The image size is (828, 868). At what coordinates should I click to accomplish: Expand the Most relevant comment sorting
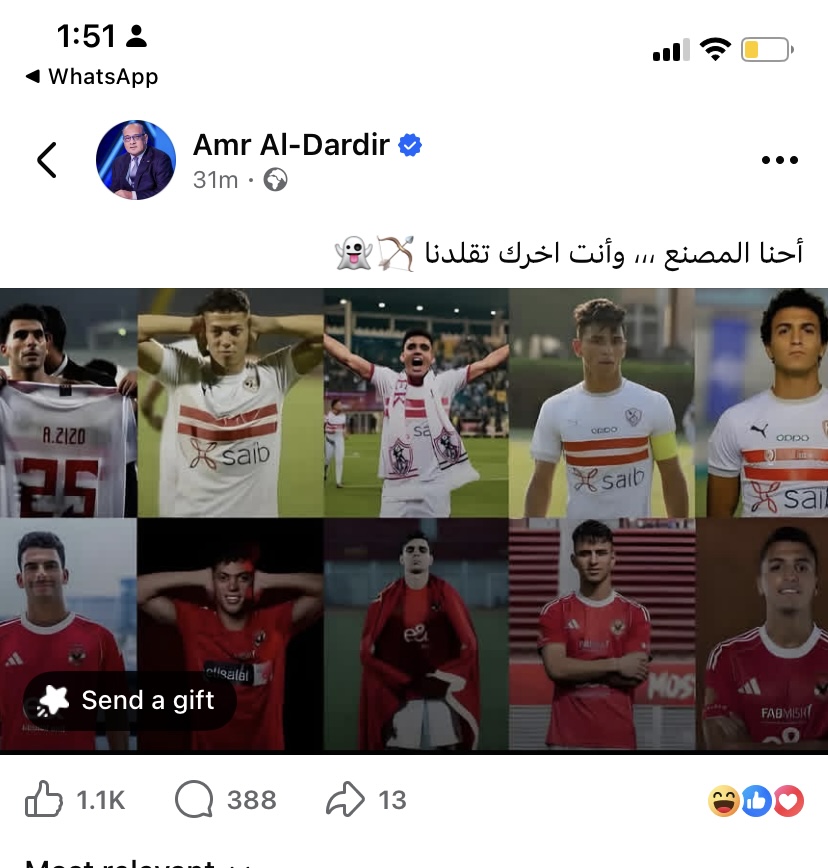pyautogui.click(x=135, y=862)
